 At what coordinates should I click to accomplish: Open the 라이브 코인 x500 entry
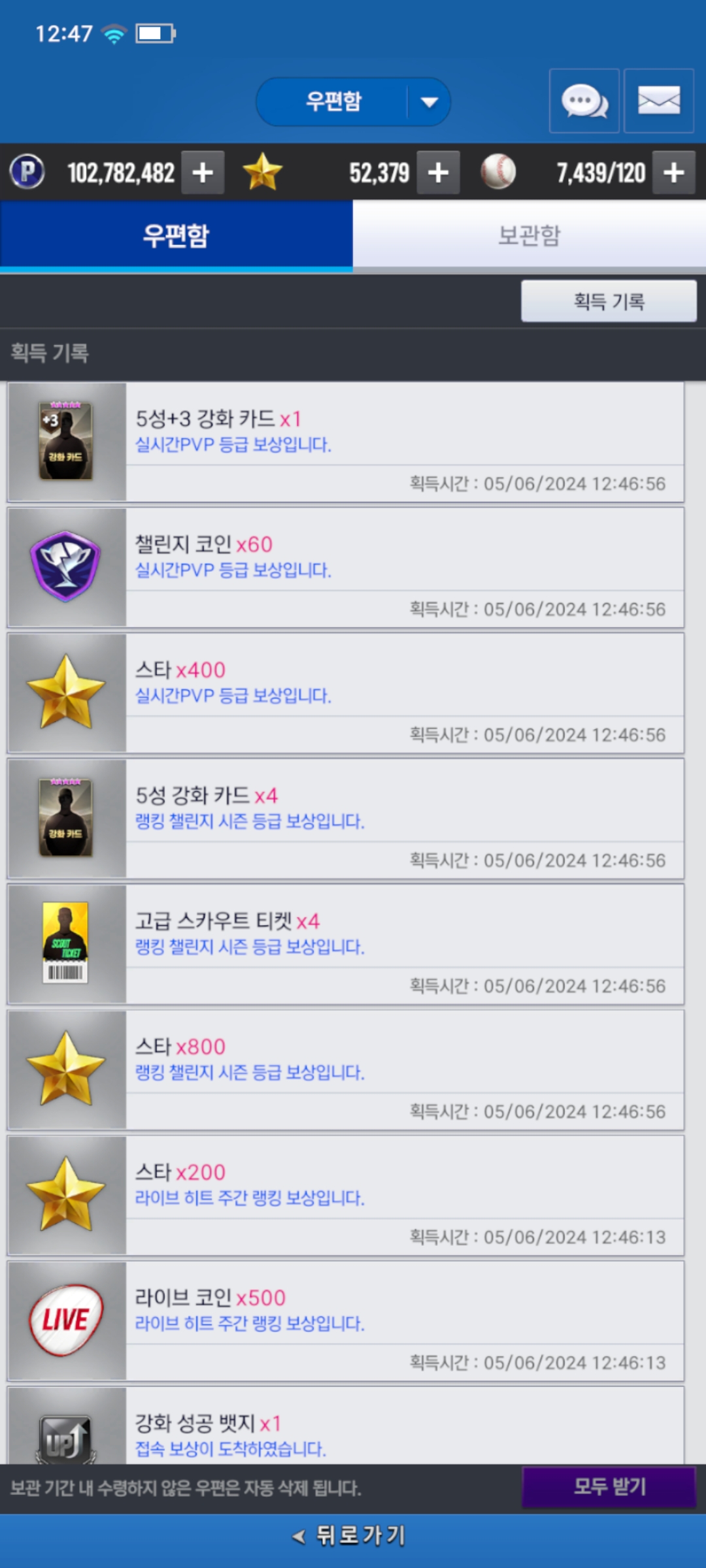pos(345,1320)
